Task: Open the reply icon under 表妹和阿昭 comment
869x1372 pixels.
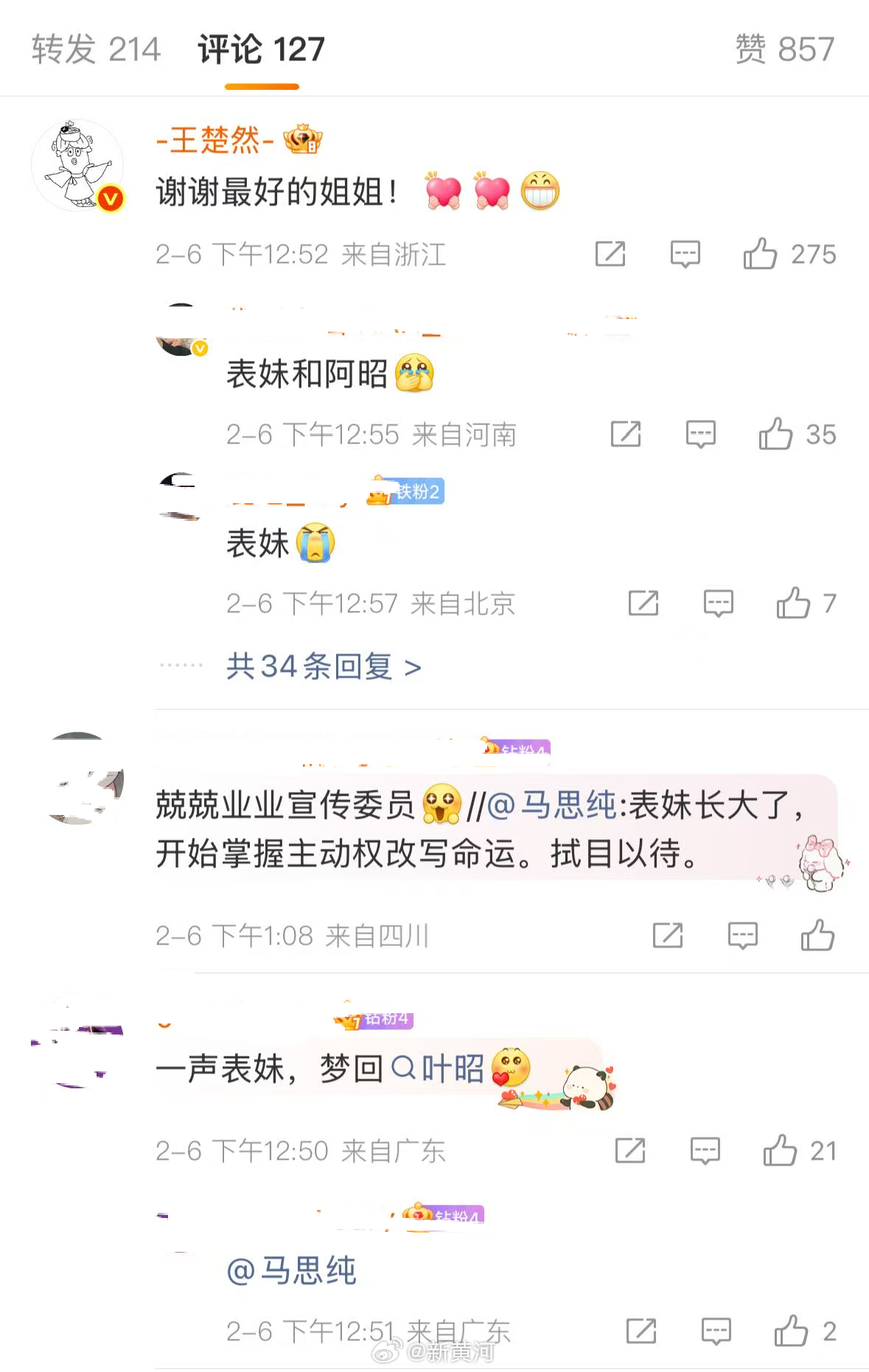Action: 701,434
